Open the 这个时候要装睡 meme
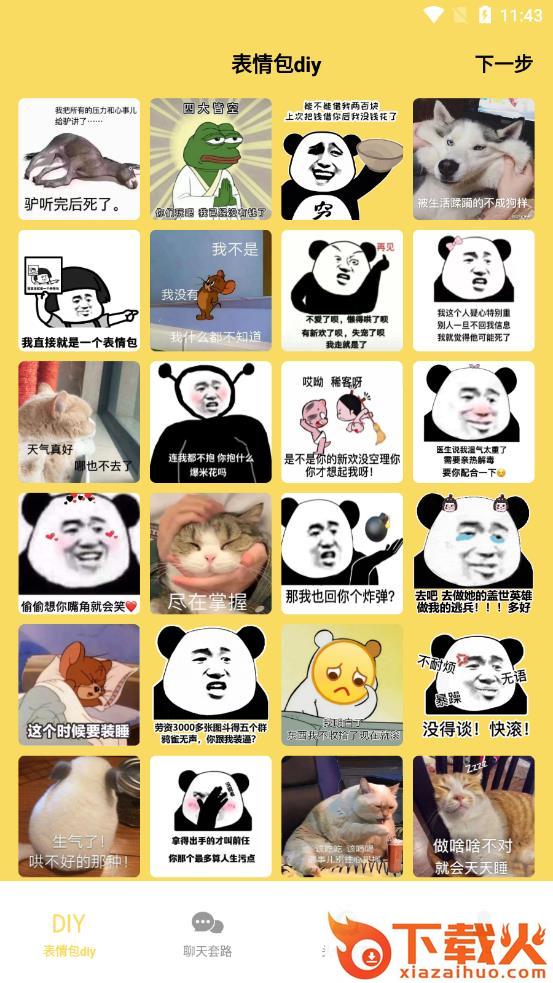 [x=79, y=685]
